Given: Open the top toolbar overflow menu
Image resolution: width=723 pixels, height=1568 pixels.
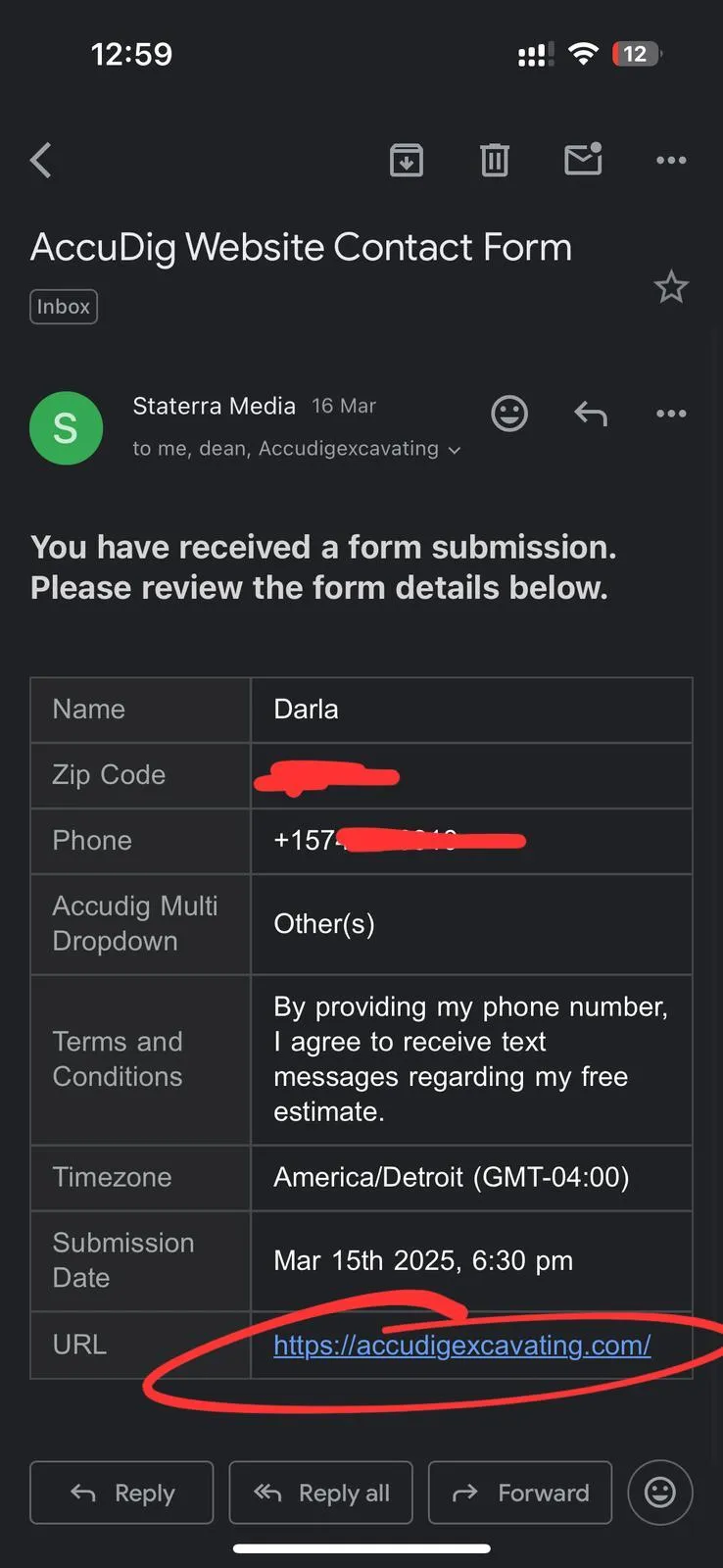Looking at the screenshot, I should tap(671, 160).
